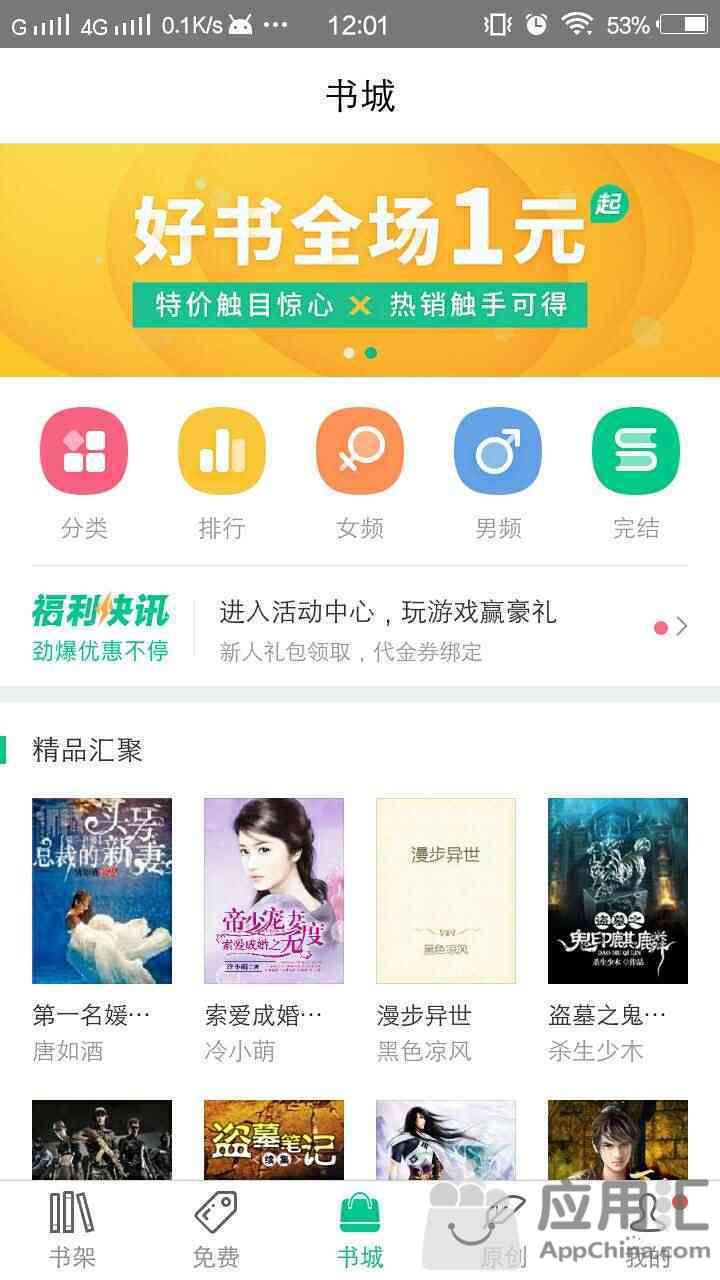Image resolution: width=720 pixels, height=1280 pixels.
Task: Select the 书城 bookstore tab
Action: pyautogui.click(x=360, y=1230)
